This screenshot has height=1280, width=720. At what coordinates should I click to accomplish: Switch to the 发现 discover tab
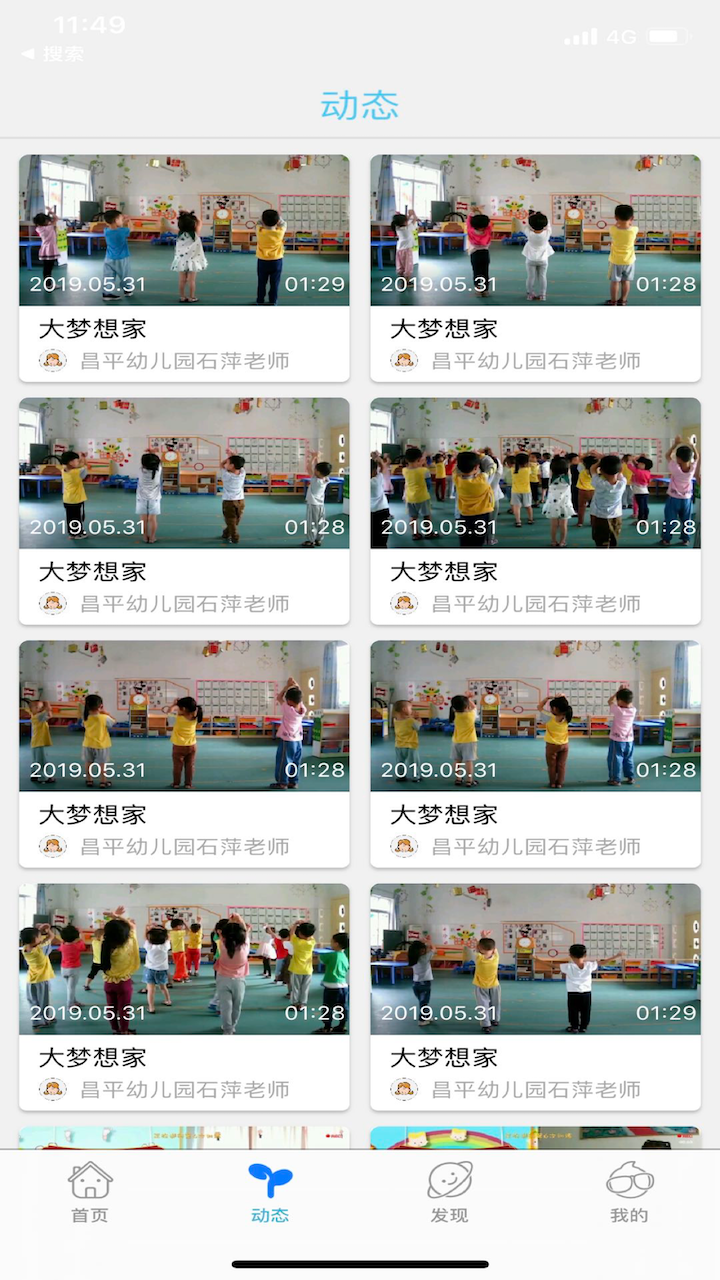coord(449,1193)
